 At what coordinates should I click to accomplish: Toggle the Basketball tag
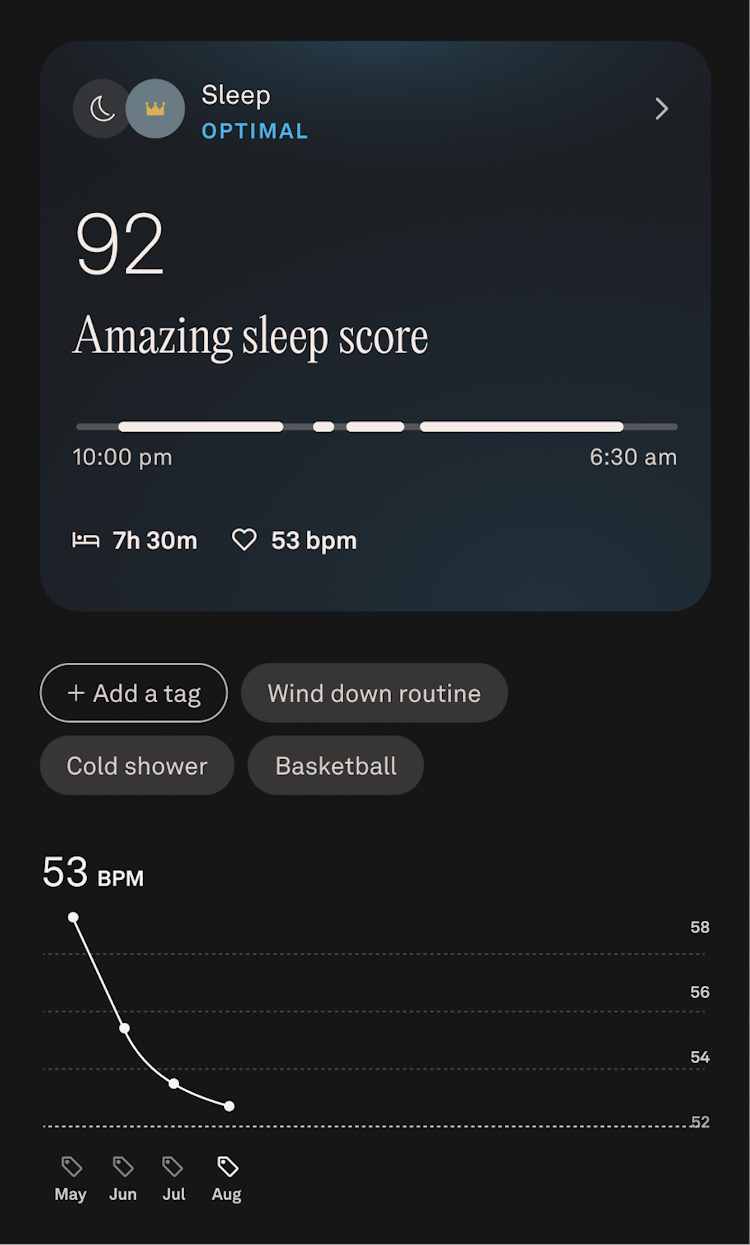click(335, 765)
